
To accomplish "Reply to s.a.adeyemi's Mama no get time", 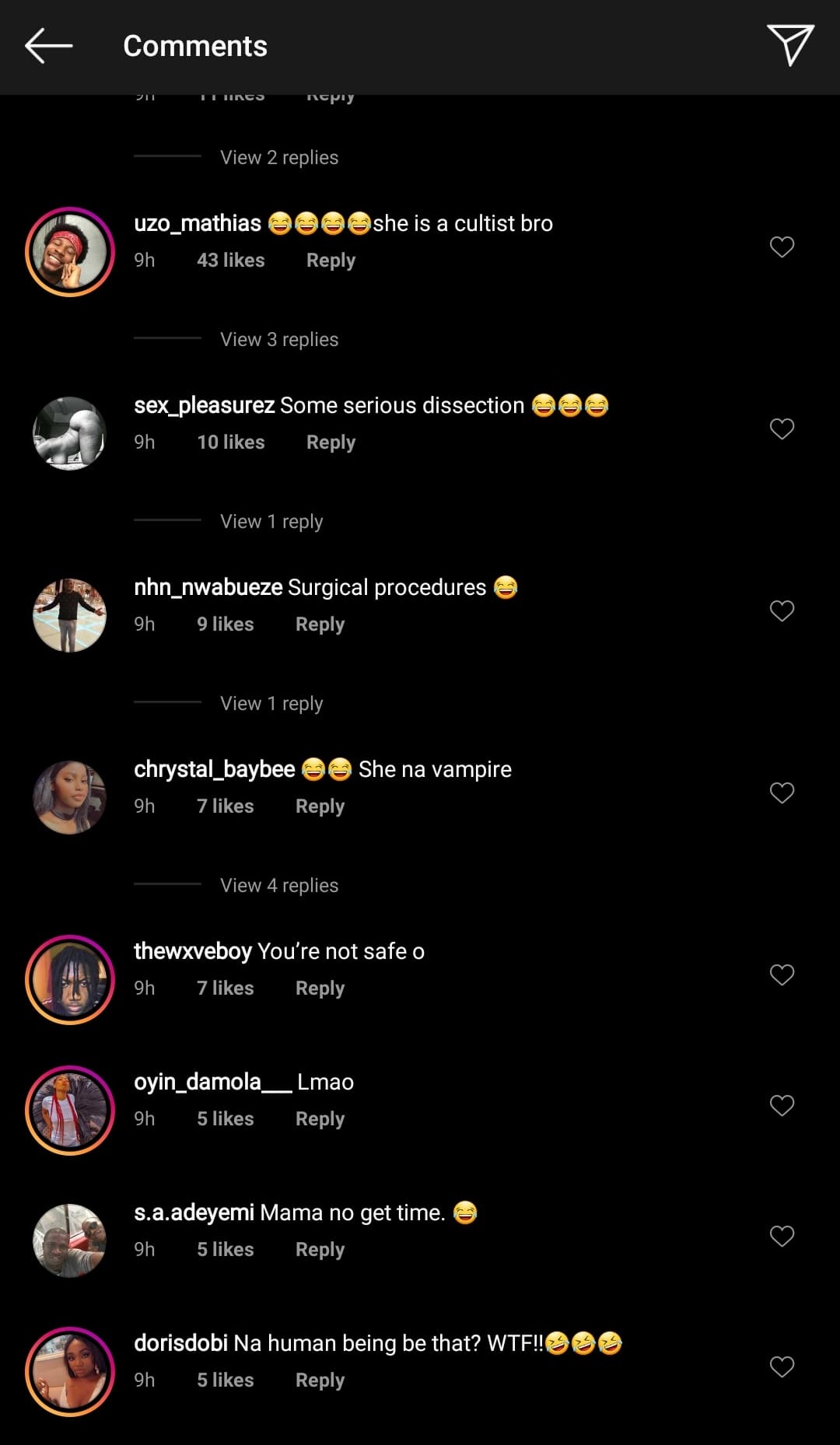I will click(320, 1250).
